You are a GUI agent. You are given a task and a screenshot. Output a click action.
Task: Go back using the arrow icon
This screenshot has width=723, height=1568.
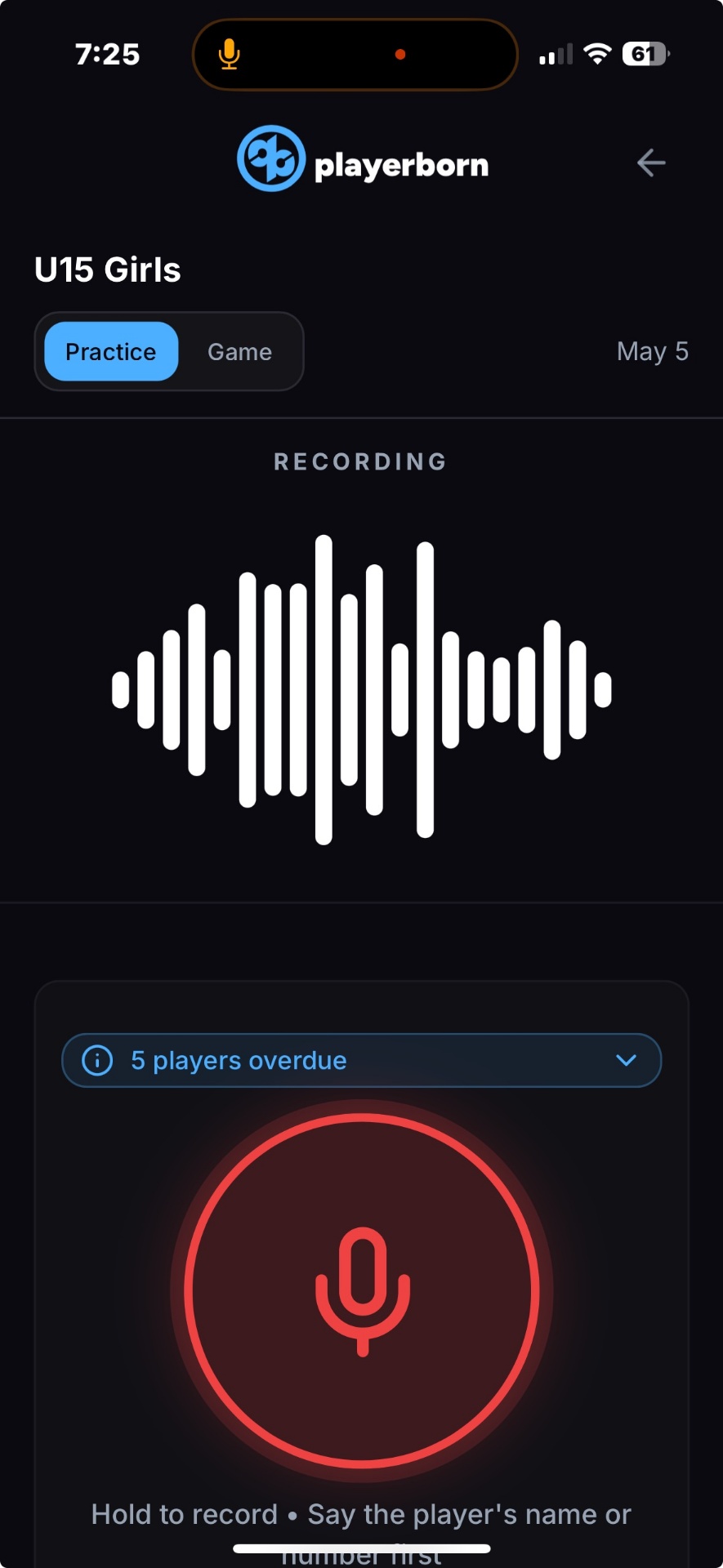point(651,163)
